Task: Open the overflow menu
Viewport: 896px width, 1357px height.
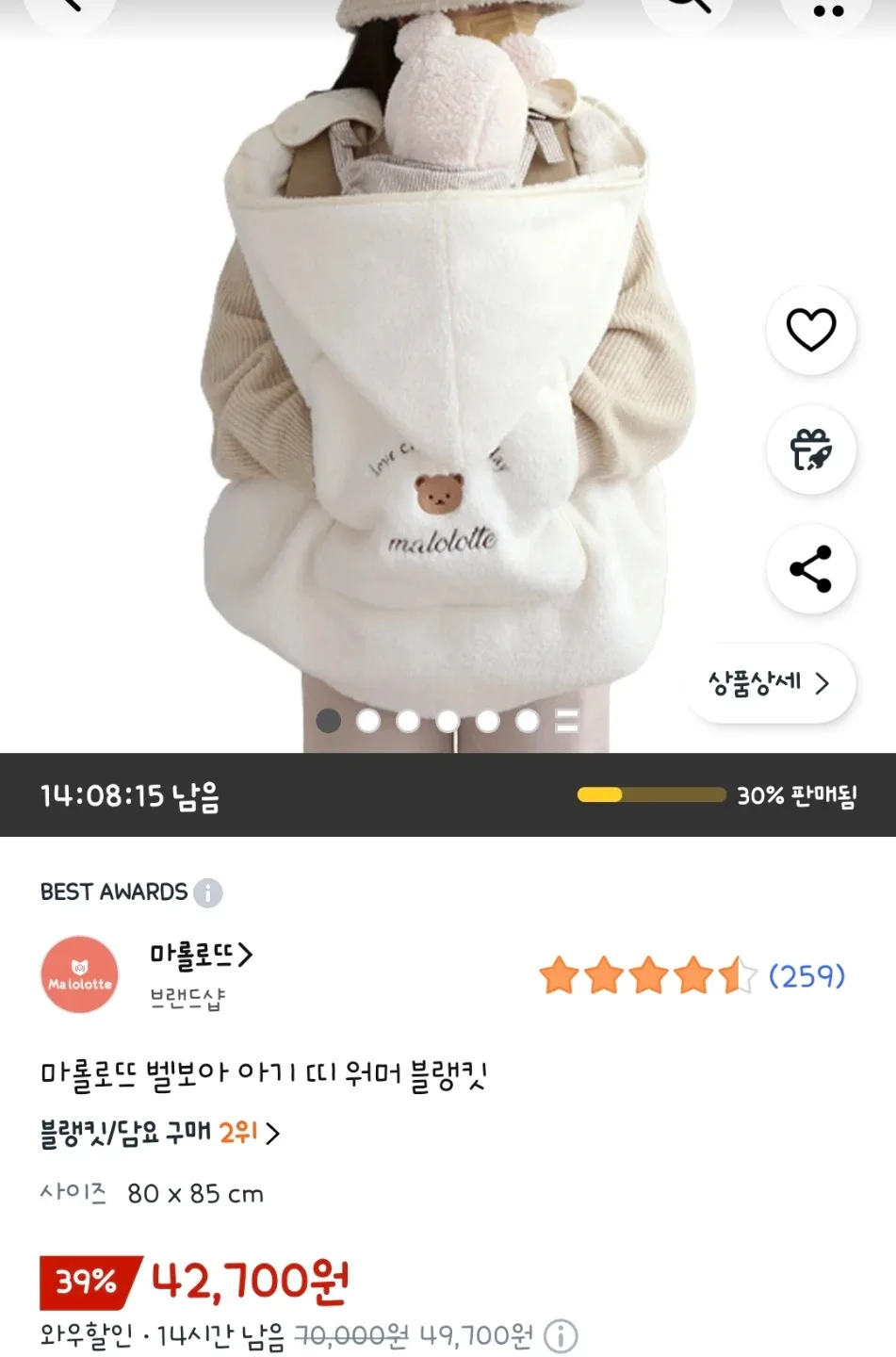Action: point(828,9)
